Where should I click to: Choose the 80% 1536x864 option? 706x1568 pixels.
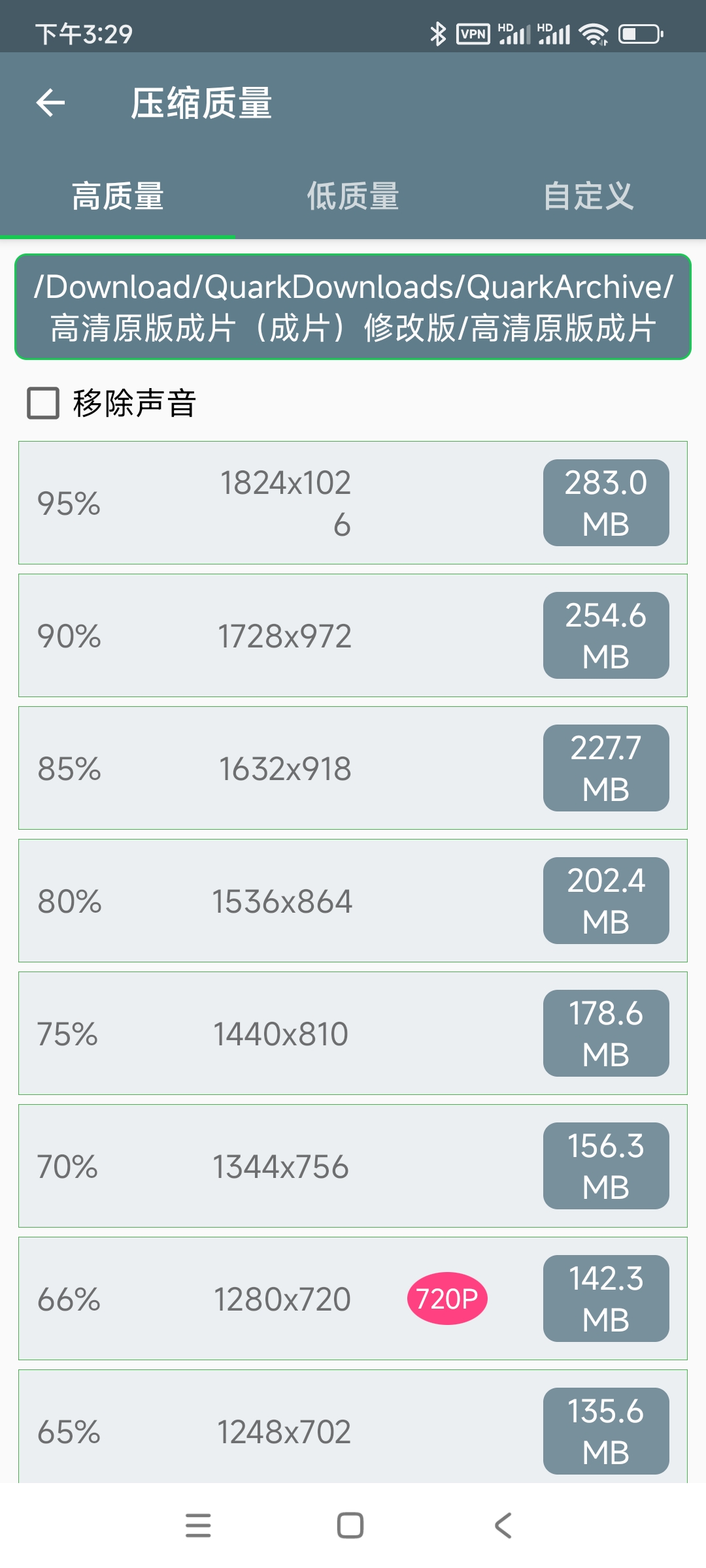(353, 901)
